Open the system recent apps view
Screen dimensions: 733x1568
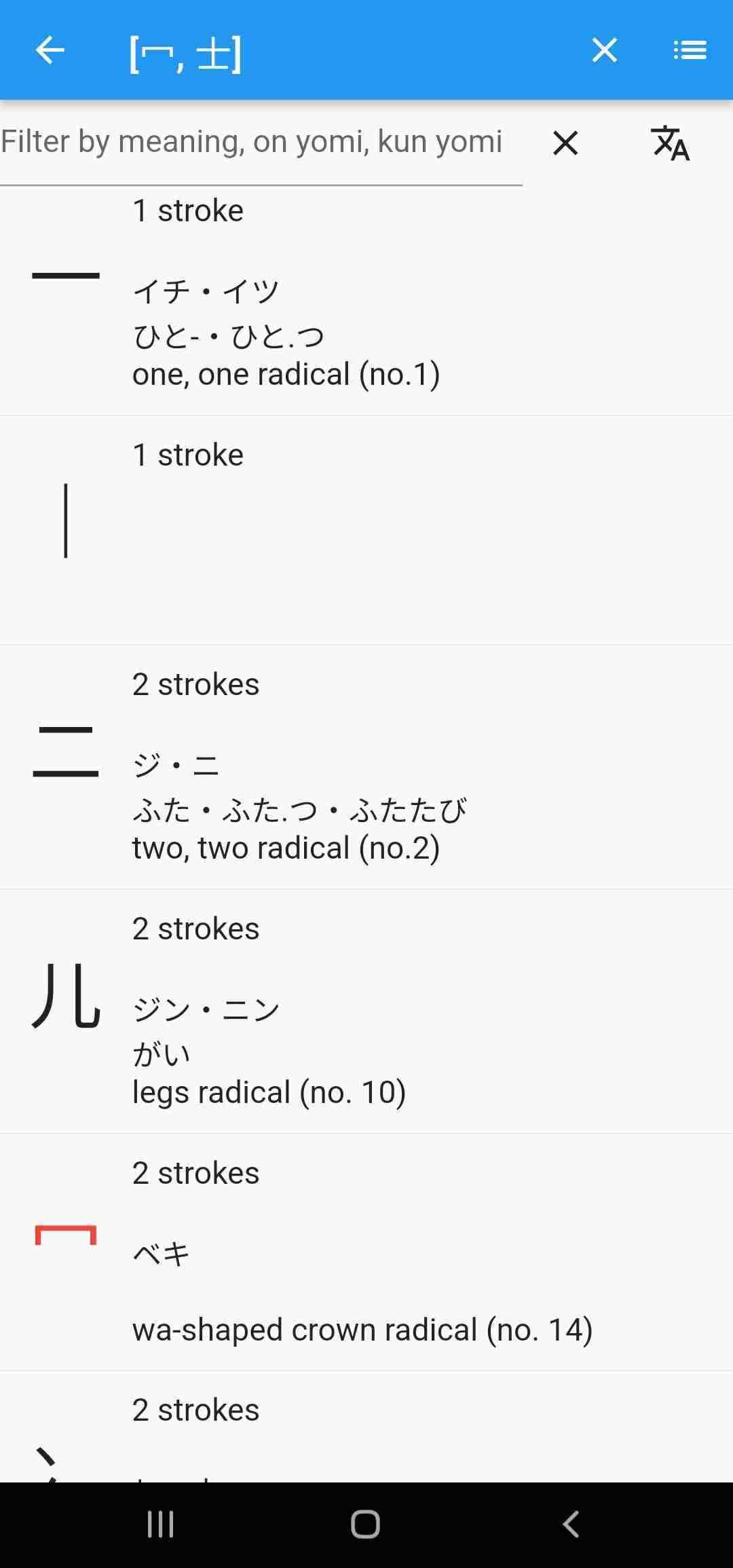(x=161, y=1525)
